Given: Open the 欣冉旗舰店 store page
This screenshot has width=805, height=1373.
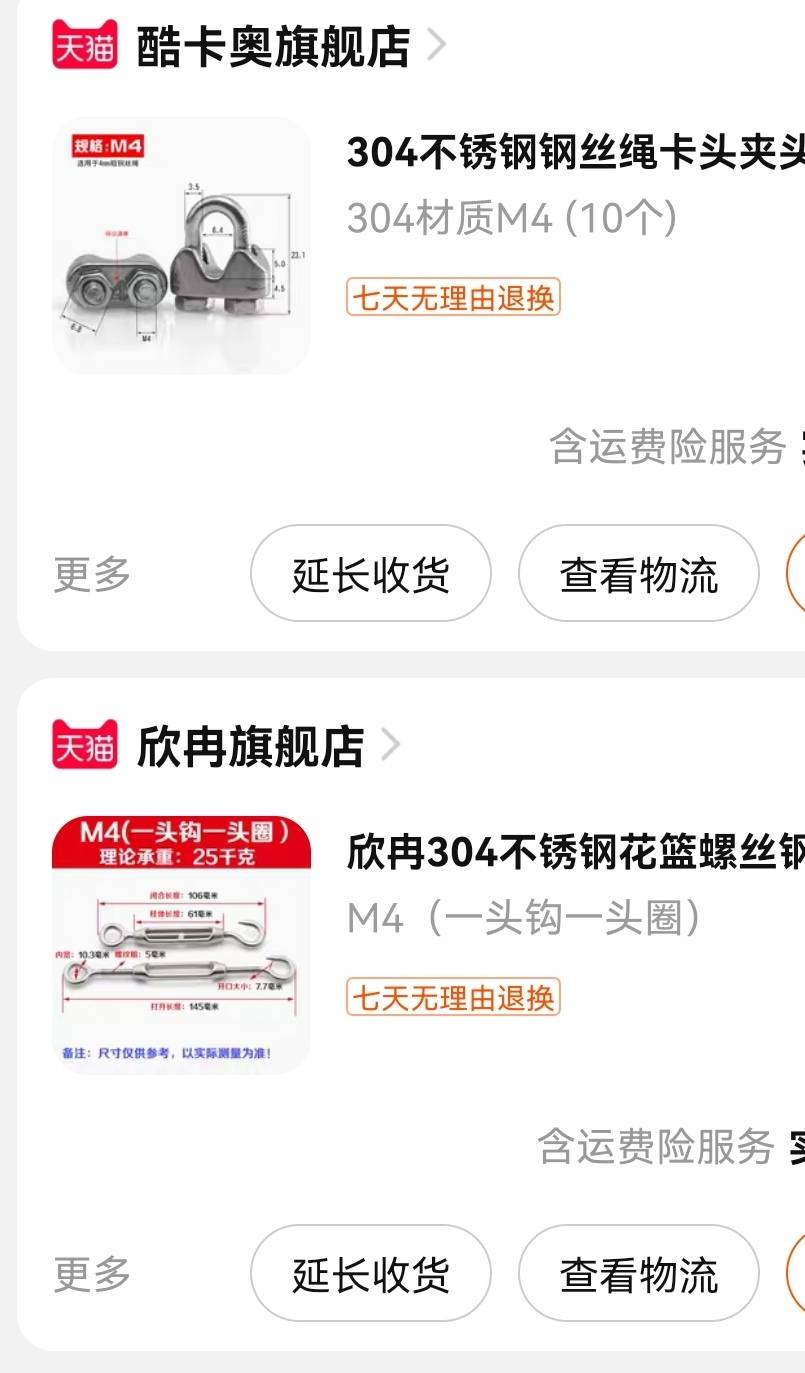Looking at the screenshot, I should [250, 746].
